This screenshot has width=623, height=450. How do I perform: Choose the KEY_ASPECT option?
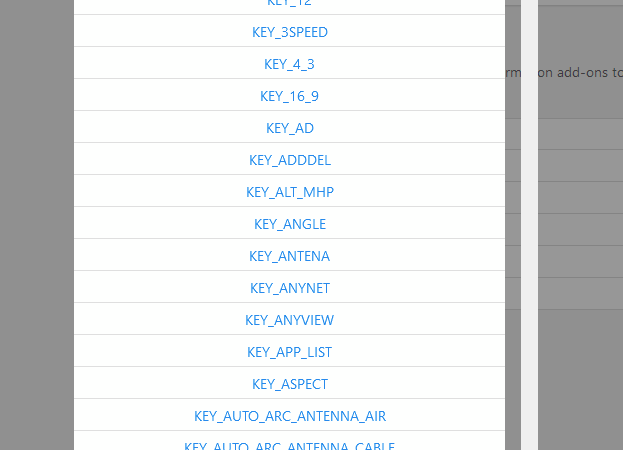pyautogui.click(x=289, y=384)
